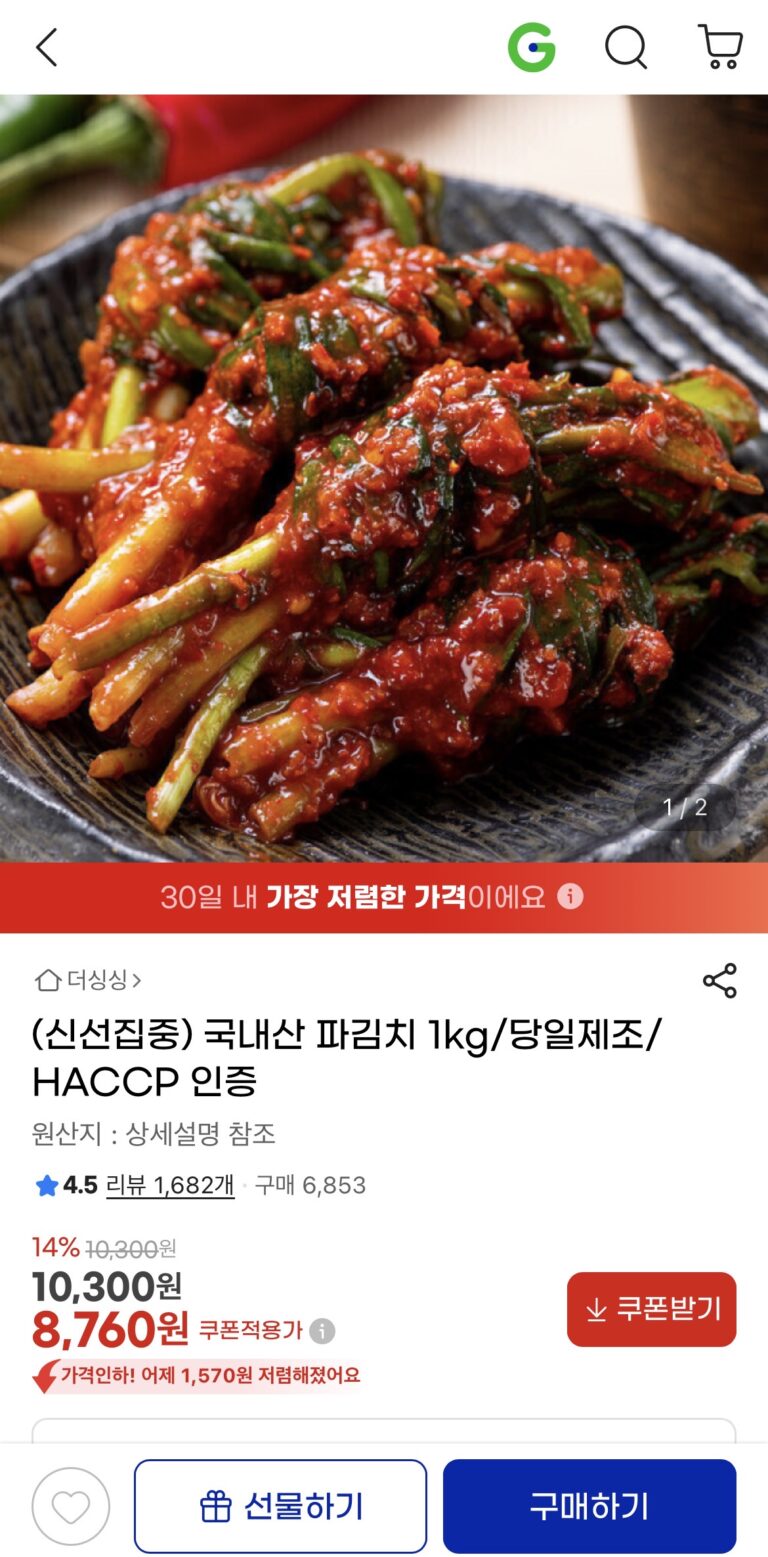Open the search icon
The width and height of the screenshot is (768, 1557).
[x=626, y=47]
